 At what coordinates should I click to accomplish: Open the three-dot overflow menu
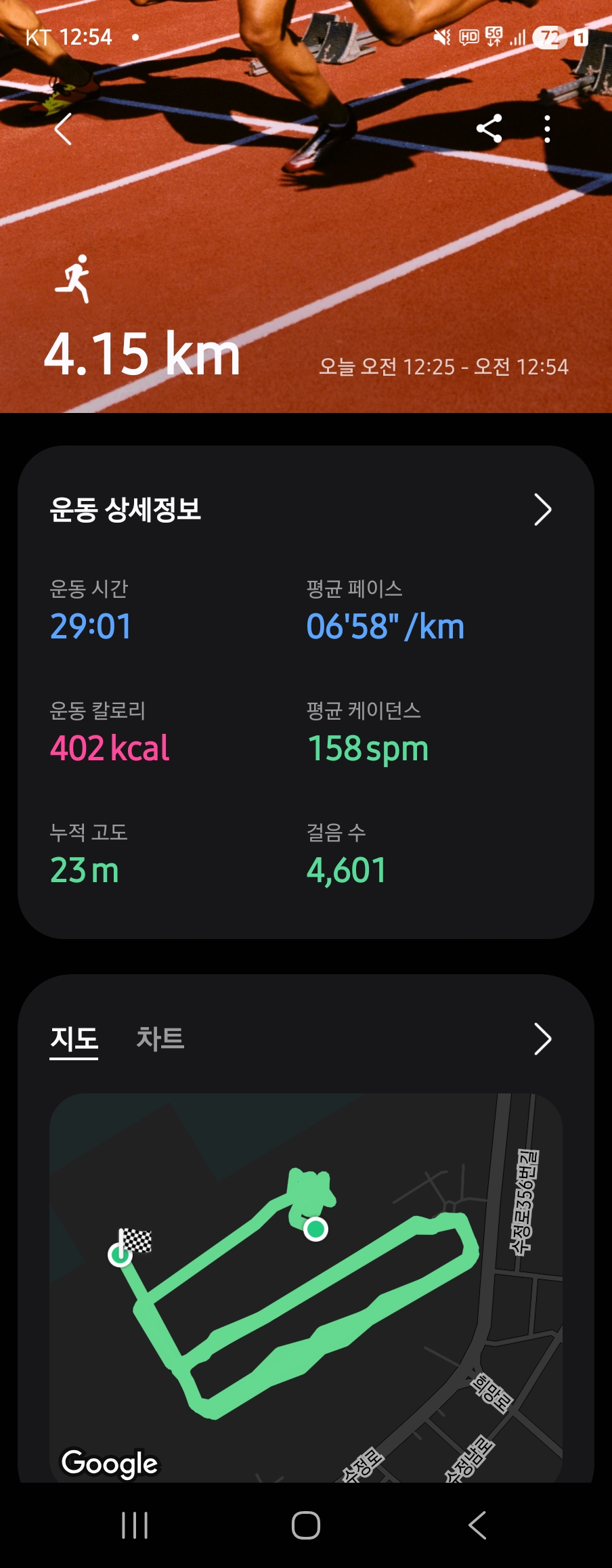click(547, 129)
